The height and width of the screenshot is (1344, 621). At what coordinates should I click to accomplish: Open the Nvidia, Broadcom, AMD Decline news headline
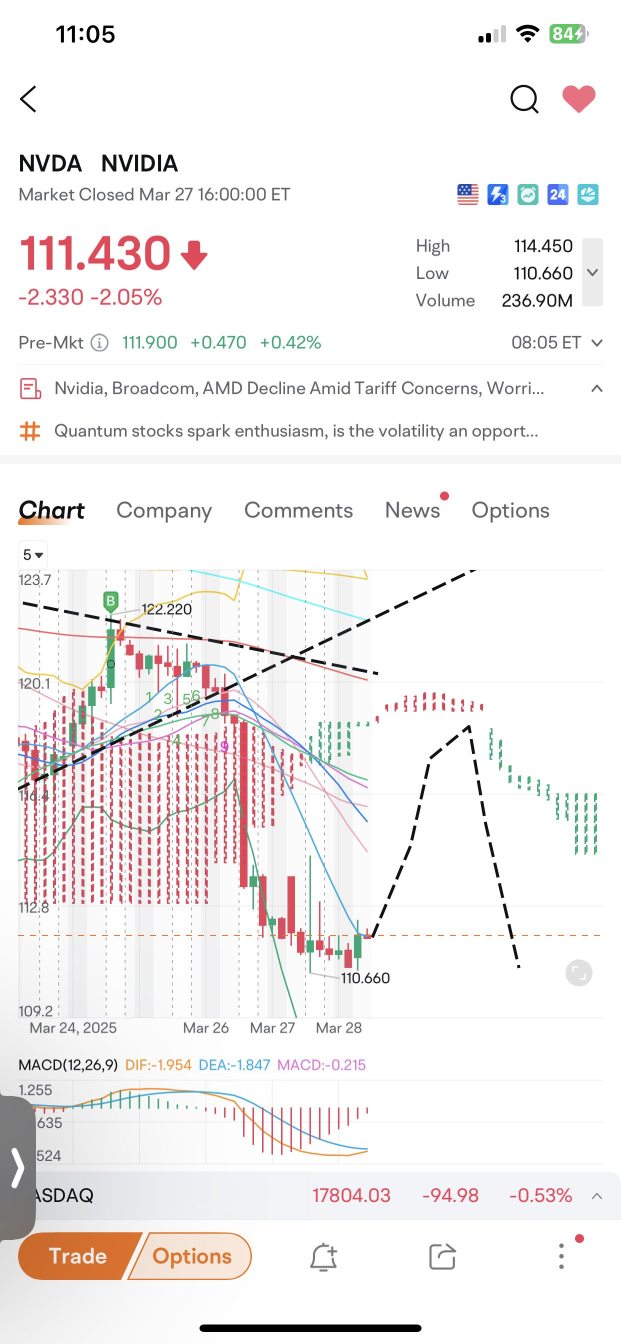point(299,388)
